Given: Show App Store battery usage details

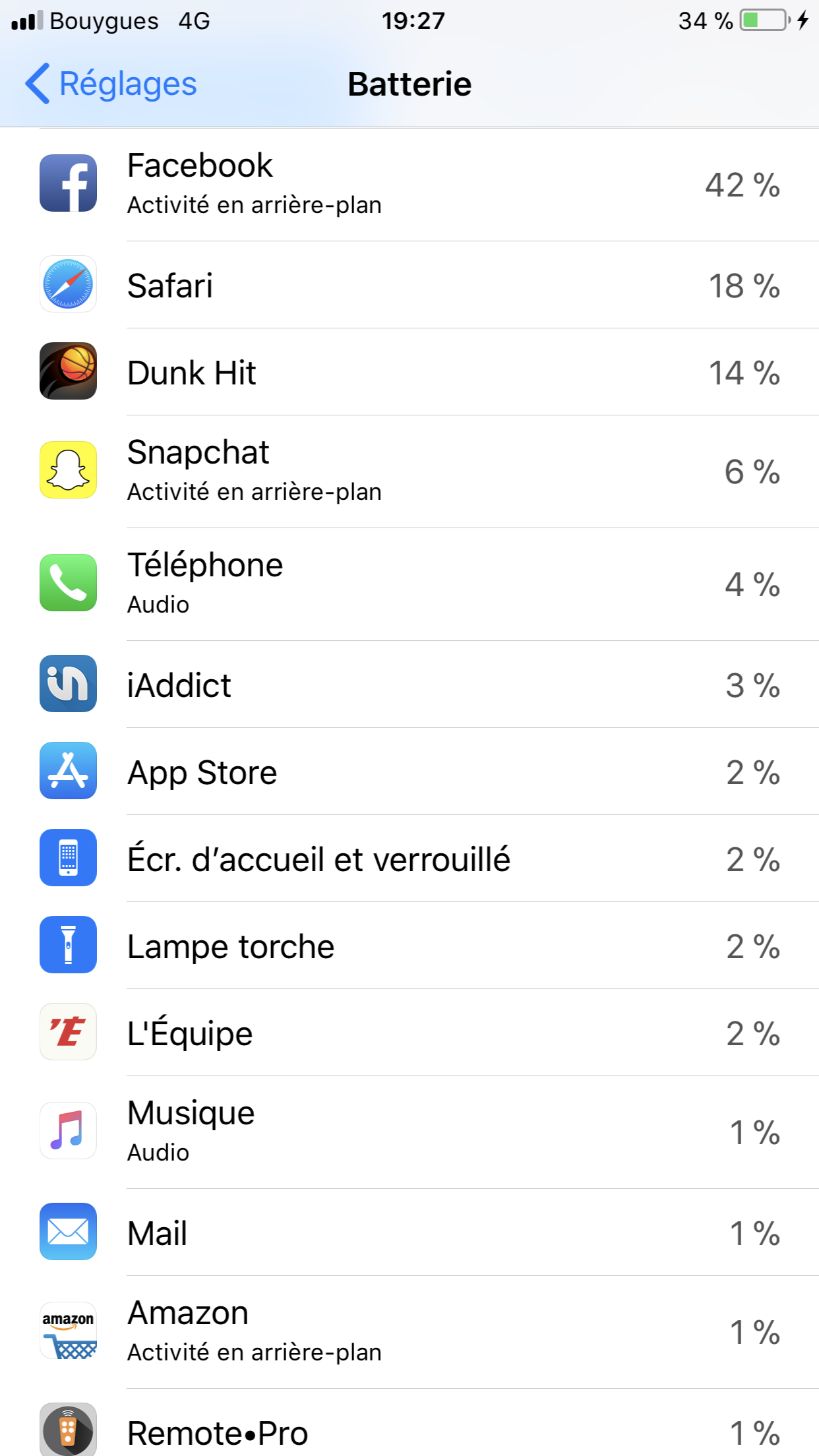Looking at the screenshot, I should [409, 772].
